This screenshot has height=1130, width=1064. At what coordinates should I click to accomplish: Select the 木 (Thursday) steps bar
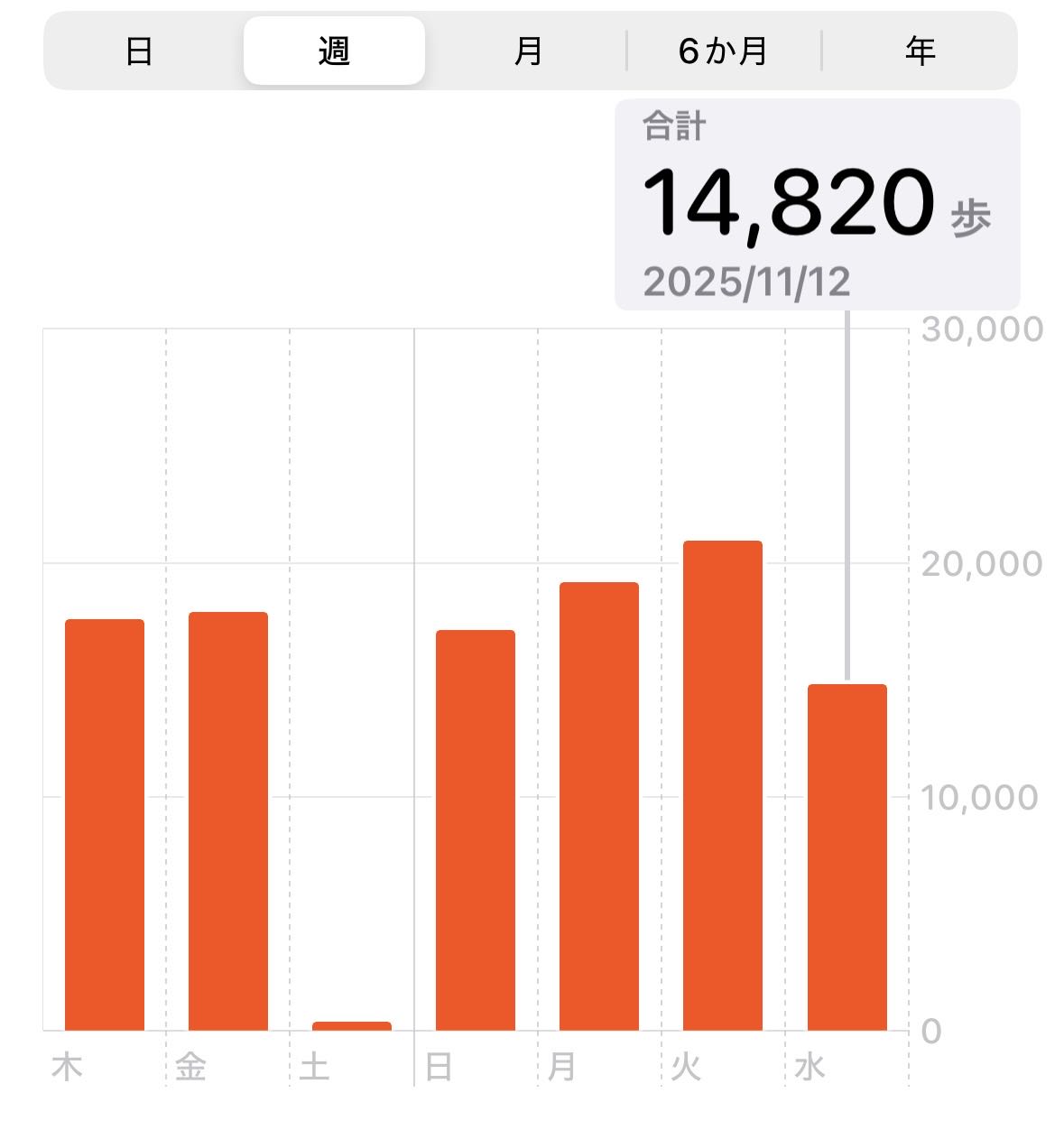[x=105, y=824]
